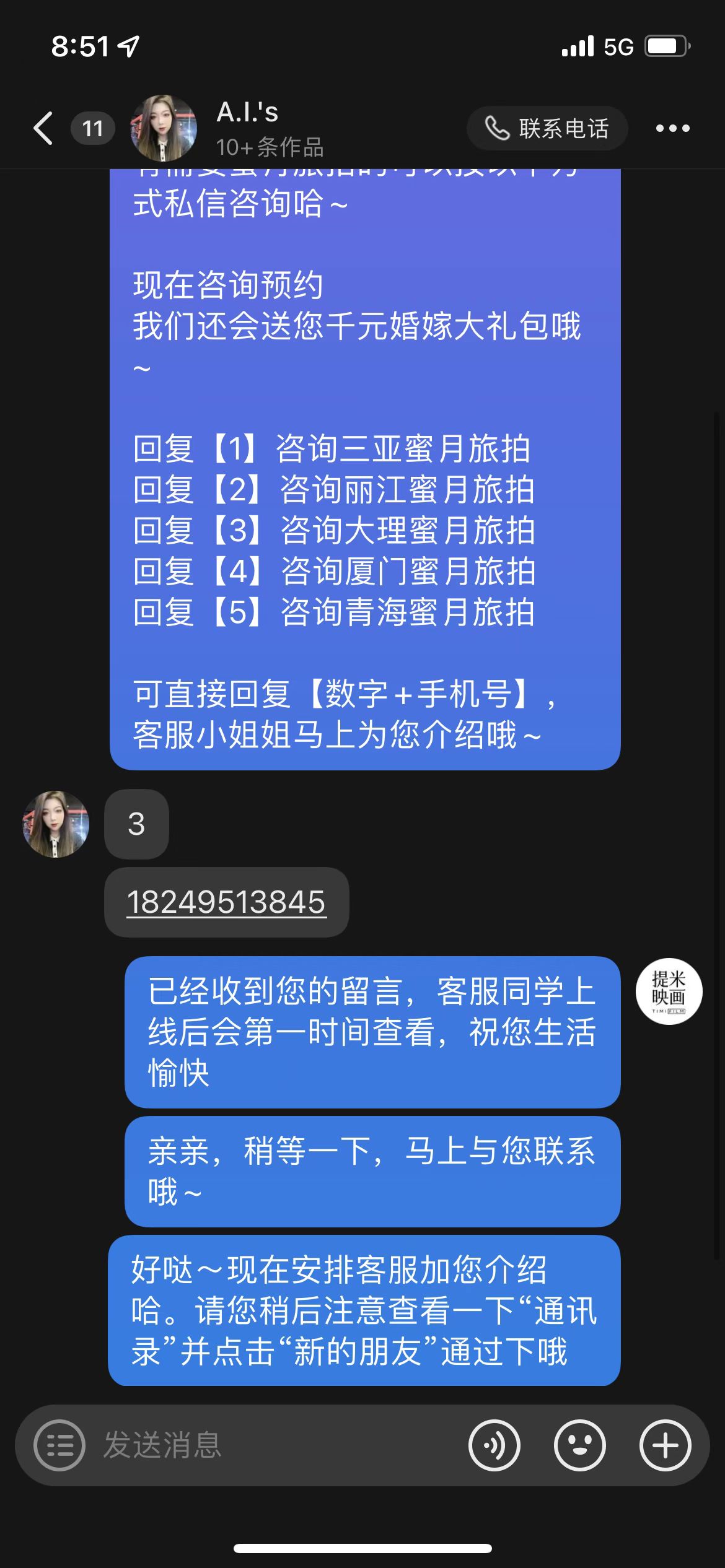Image resolution: width=725 pixels, height=1568 pixels.
Task: Open the plus attachment menu
Action: pyautogui.click(x=666, y=1445)
